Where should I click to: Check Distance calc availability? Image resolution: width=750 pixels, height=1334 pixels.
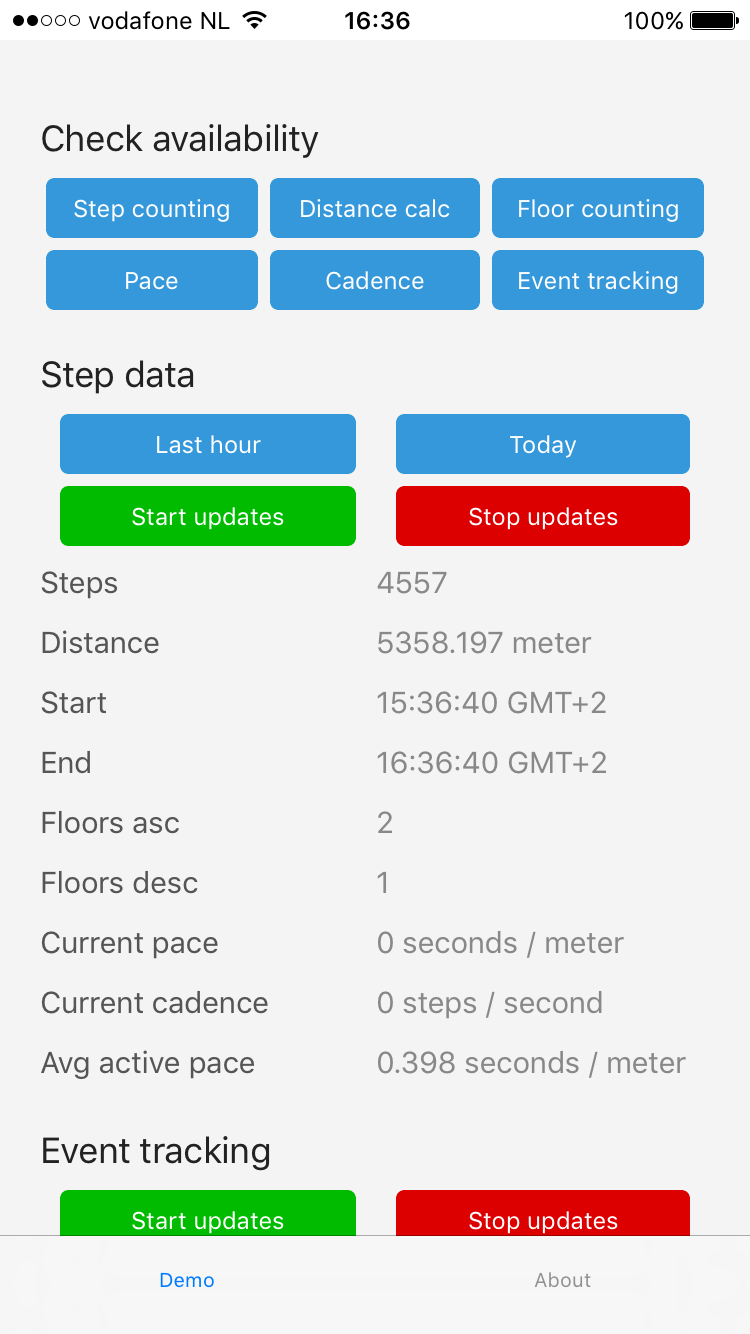374,208
